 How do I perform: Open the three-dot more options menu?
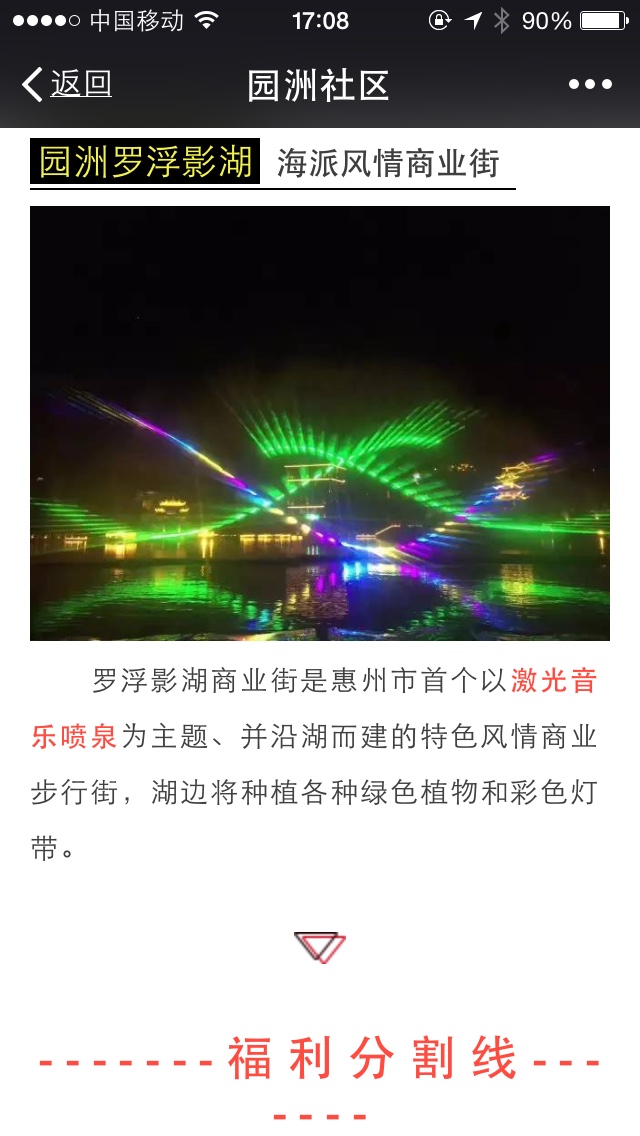pyautogui.click(x=590, y=85)
